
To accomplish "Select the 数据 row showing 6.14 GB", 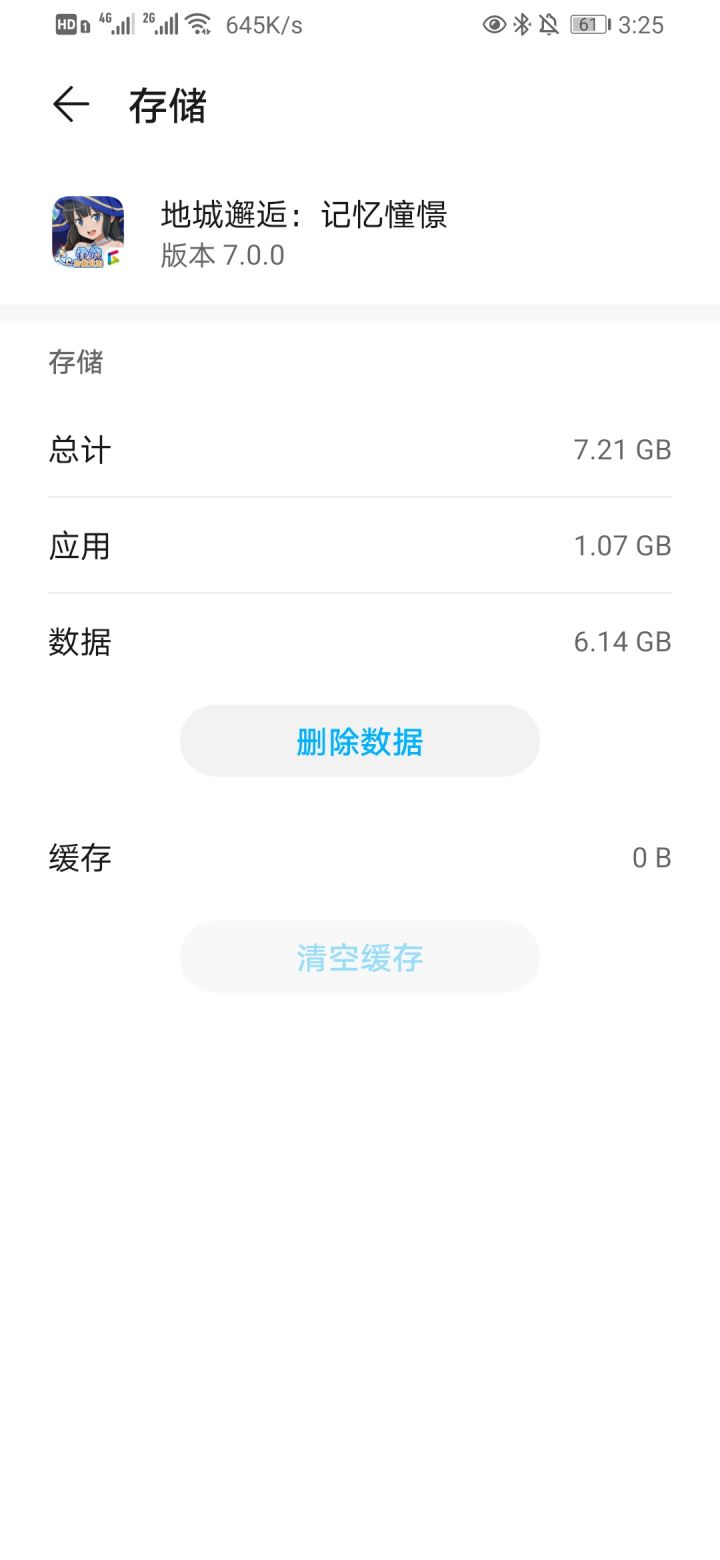I will point(360,641).
